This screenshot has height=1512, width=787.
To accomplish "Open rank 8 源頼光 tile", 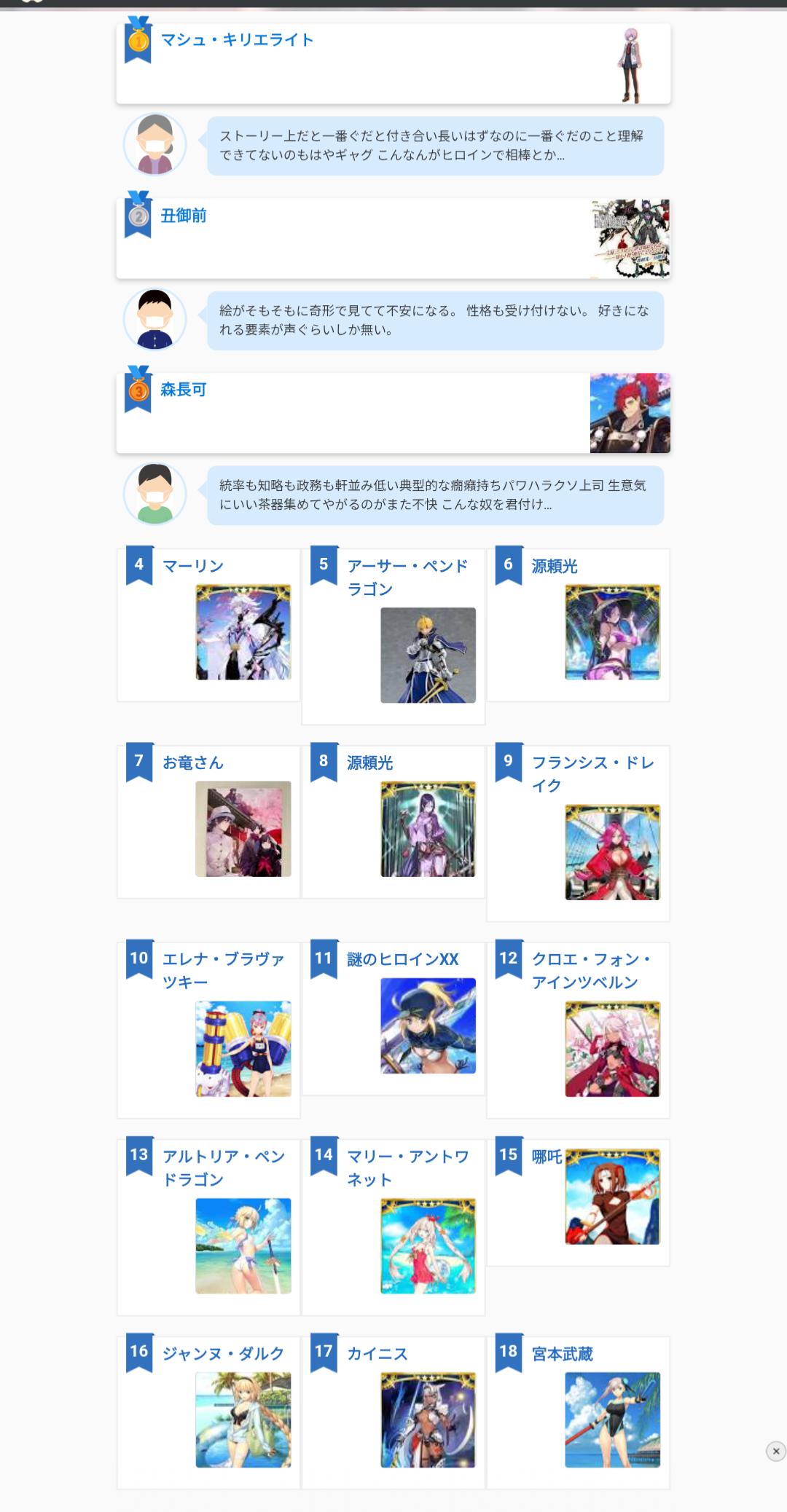I will coord(393,822).
